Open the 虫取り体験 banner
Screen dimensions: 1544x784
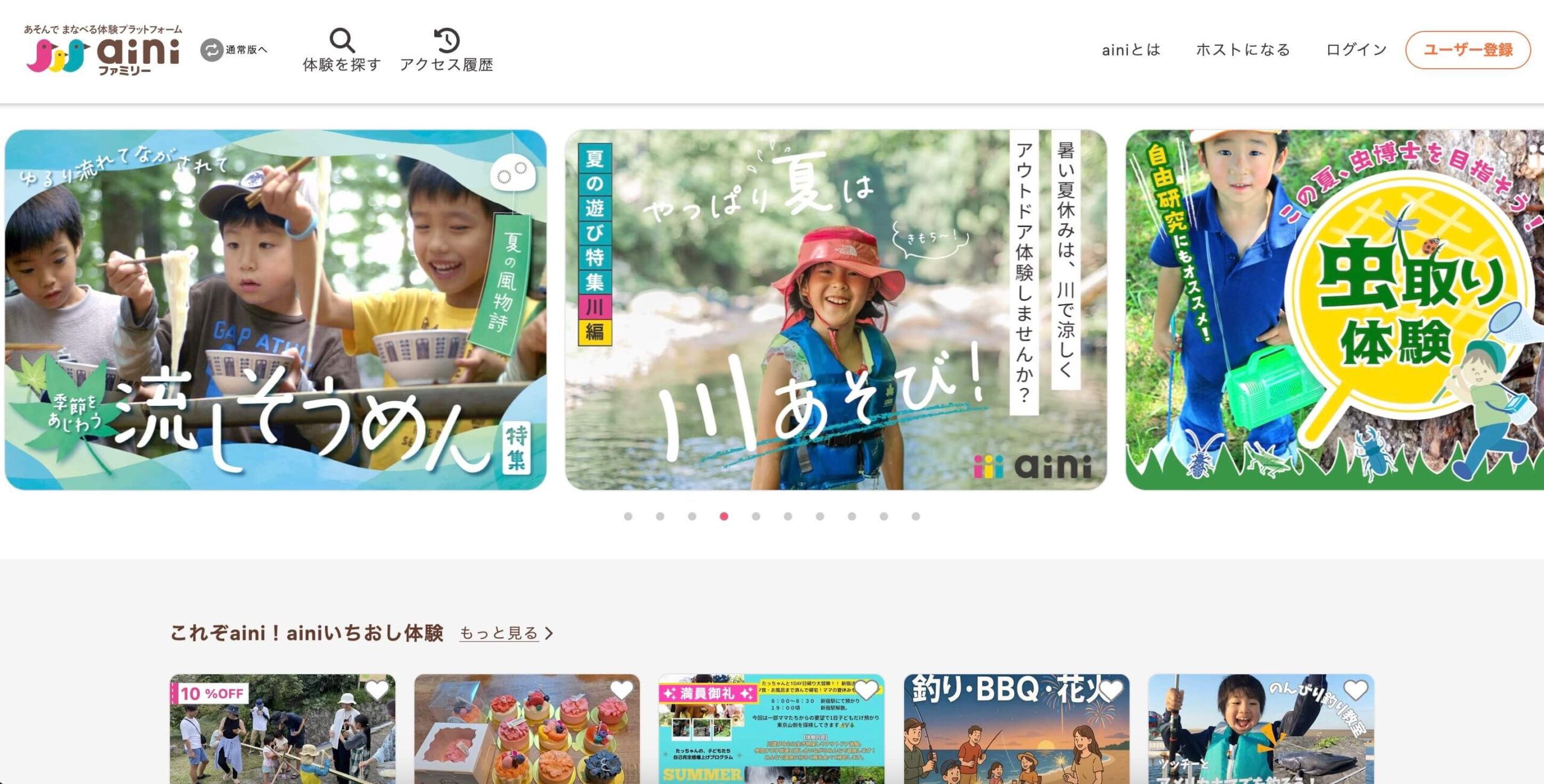click(x=1334, y=309)
